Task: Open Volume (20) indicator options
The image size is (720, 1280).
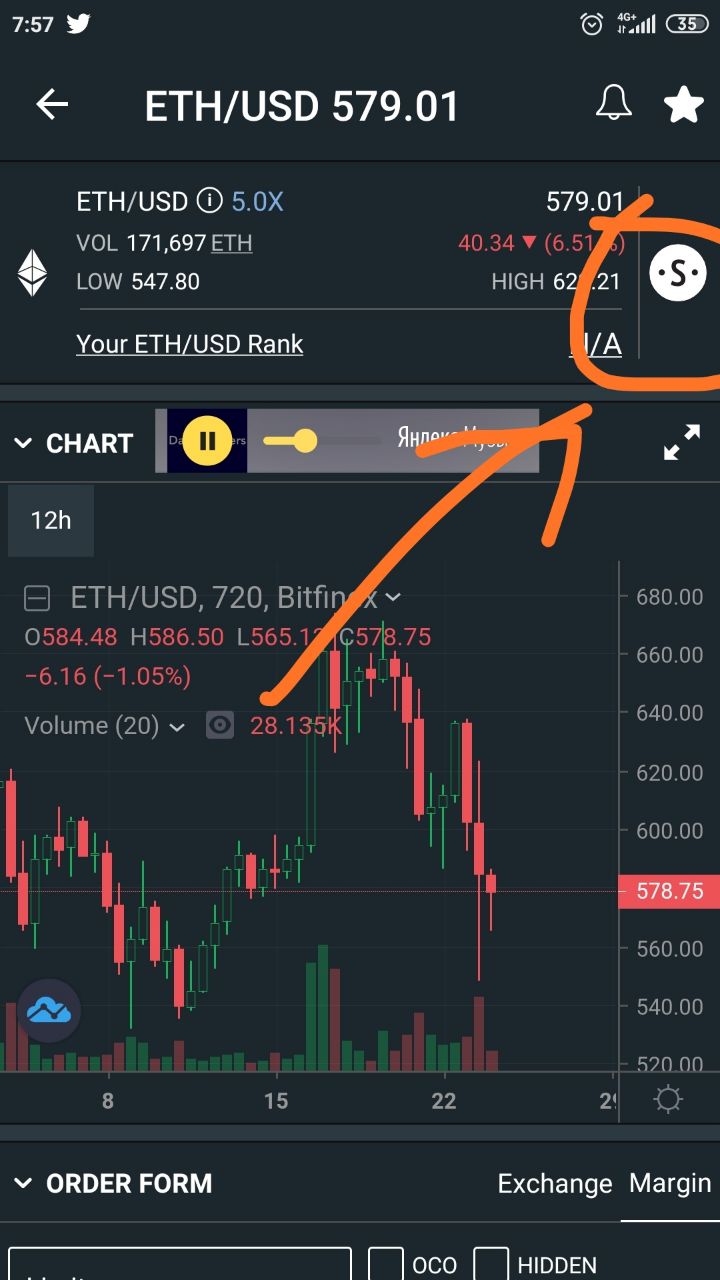Action: click(x=177, y=727)
